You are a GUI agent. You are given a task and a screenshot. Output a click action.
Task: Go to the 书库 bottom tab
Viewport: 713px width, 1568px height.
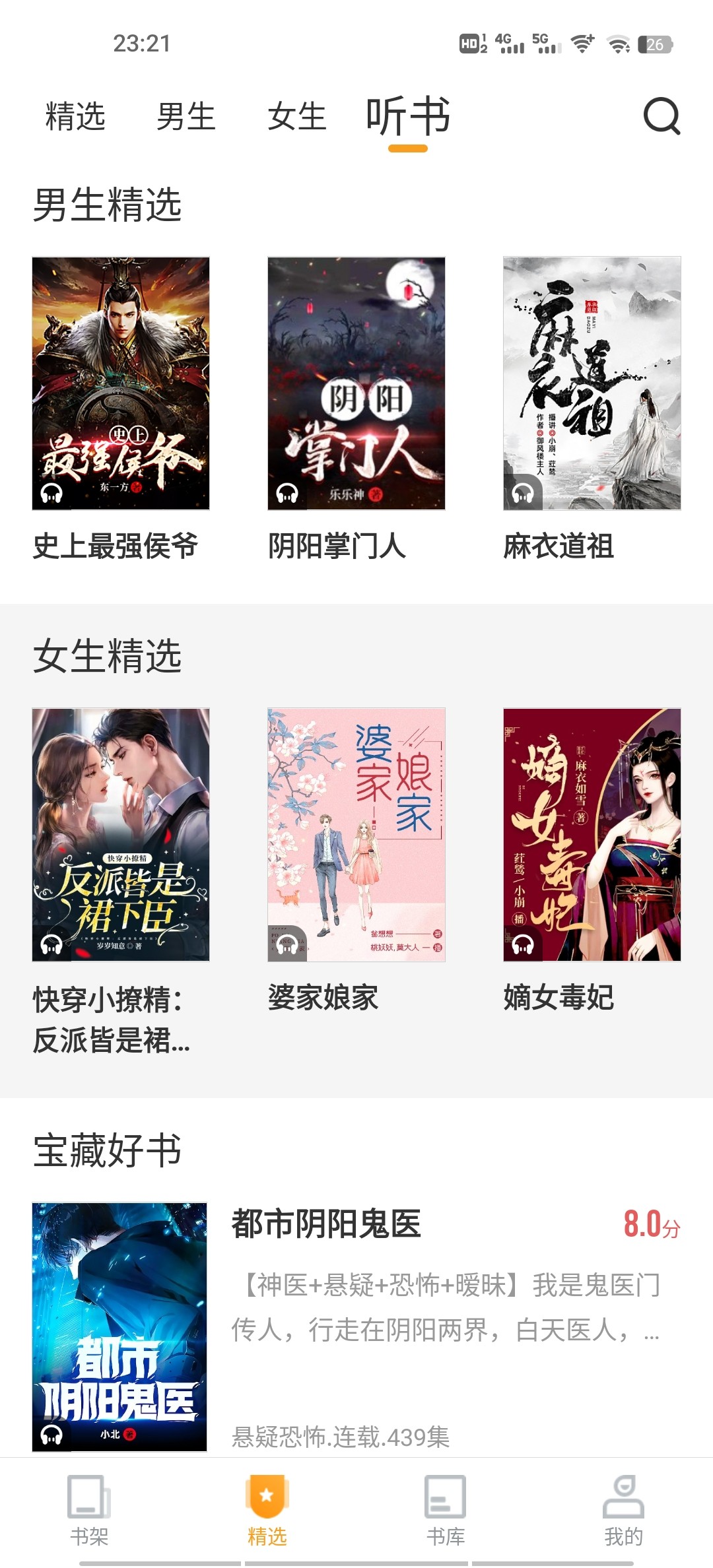pos(446,1511)
